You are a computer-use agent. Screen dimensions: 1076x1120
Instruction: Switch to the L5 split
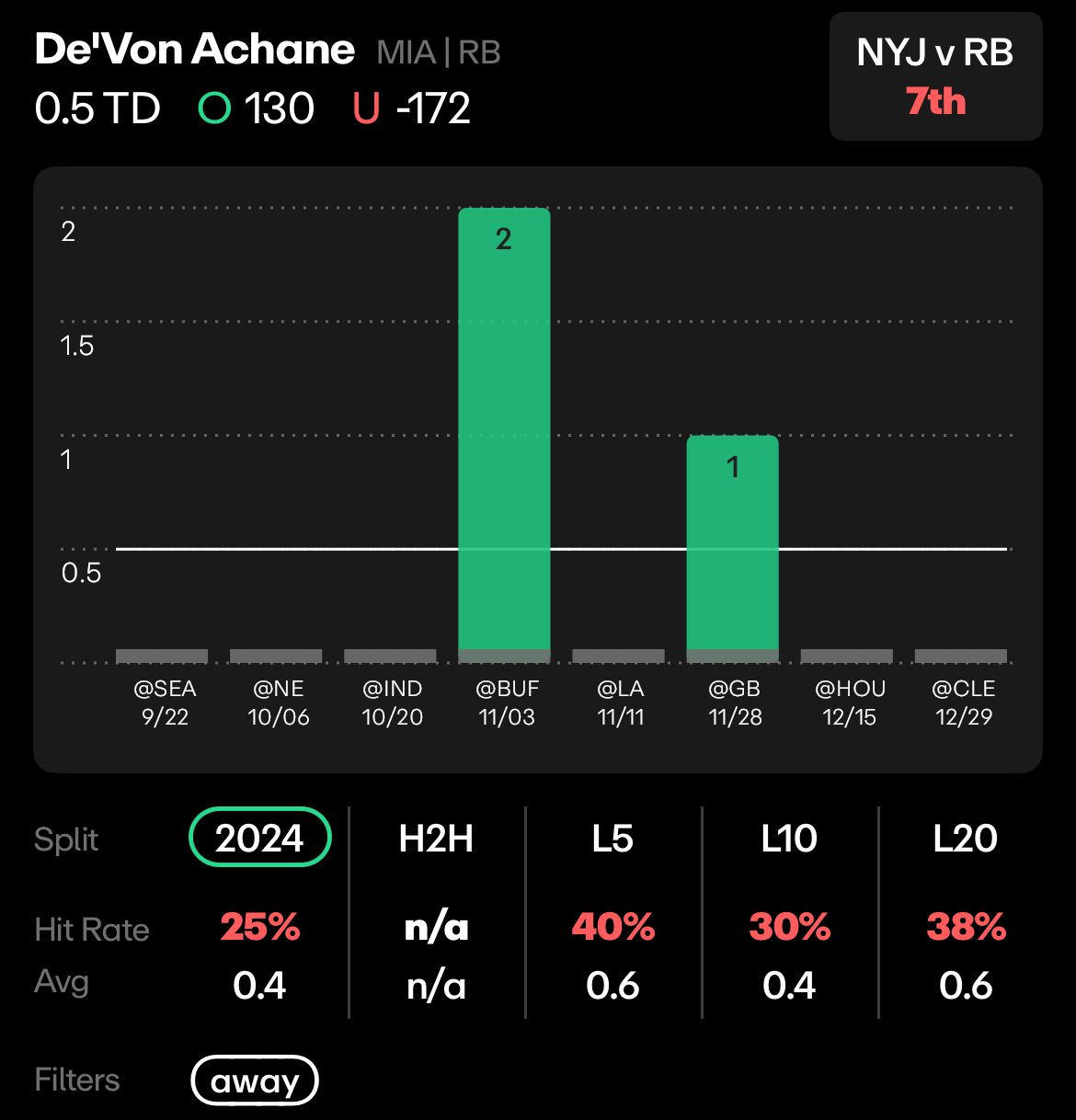(612, 838)
